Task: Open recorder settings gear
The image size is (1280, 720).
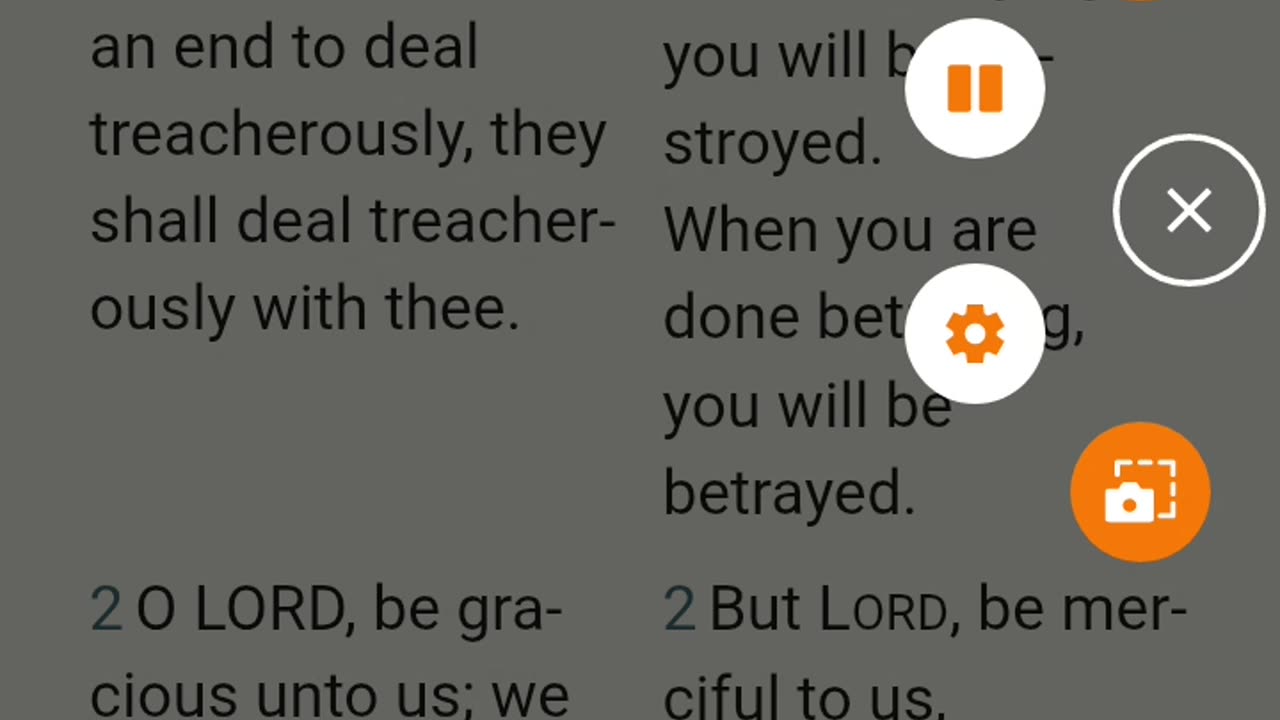Action: (x=974, y=334)
